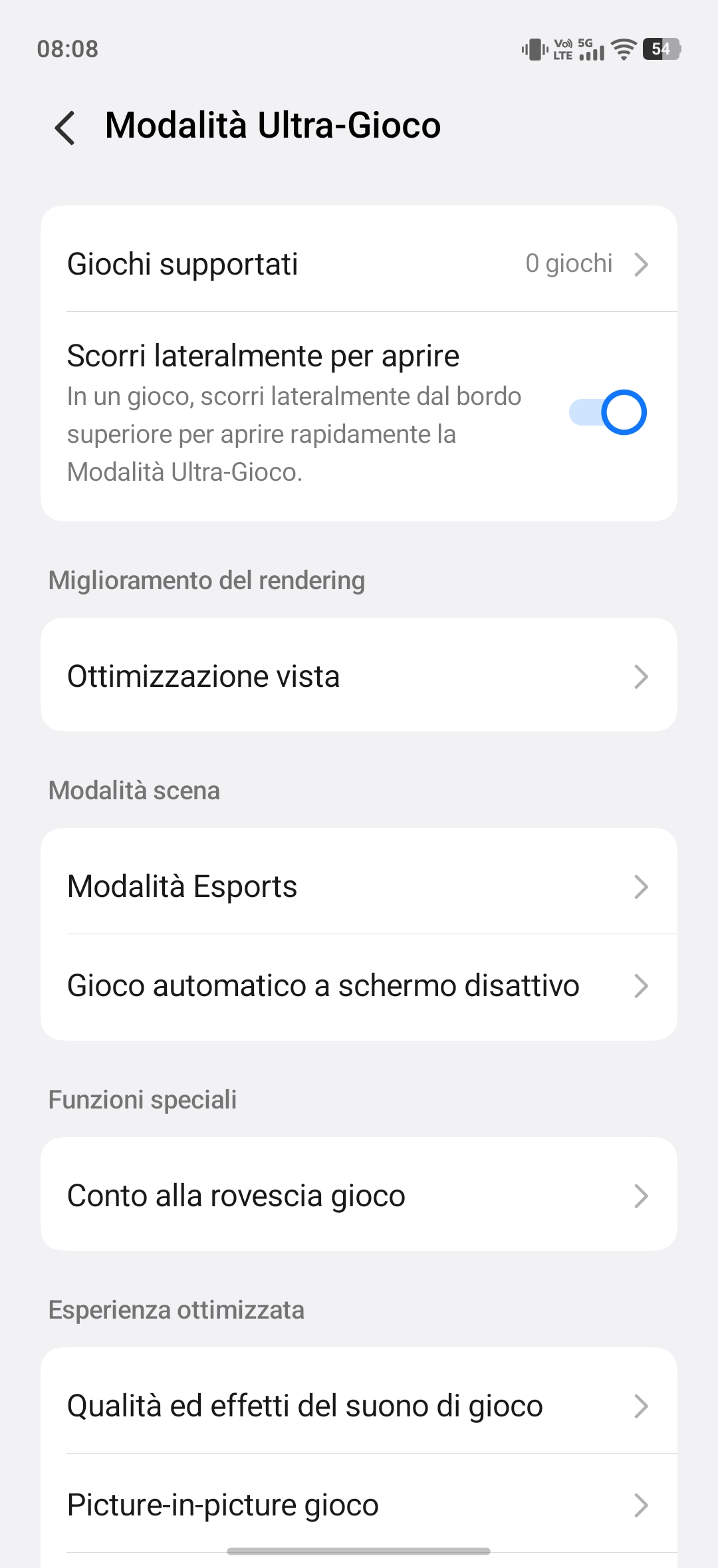This screenshot has width=718, height=1568.
Task: Open Modalità Esports
Action: coord(359,886)
